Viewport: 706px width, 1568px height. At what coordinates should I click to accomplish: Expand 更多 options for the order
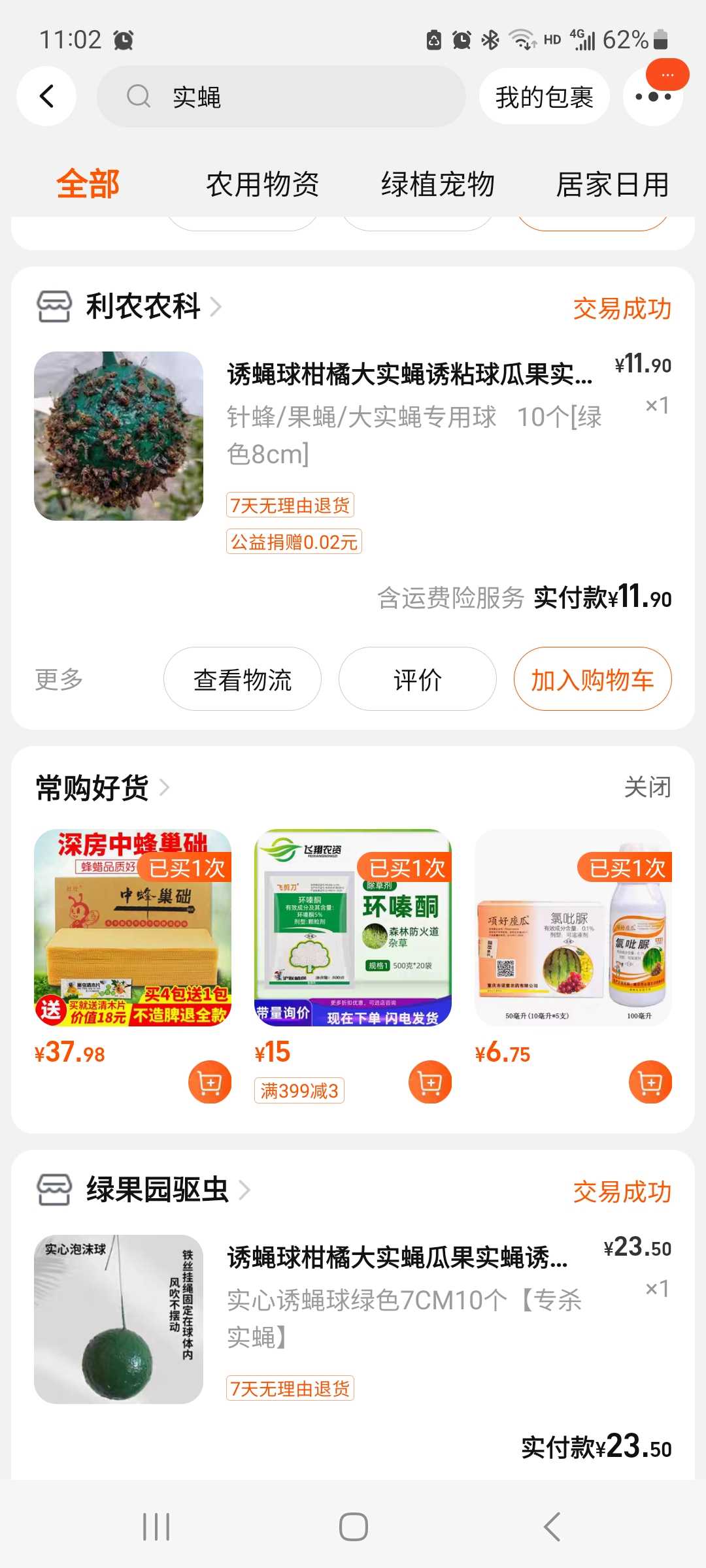click(59, 679)
